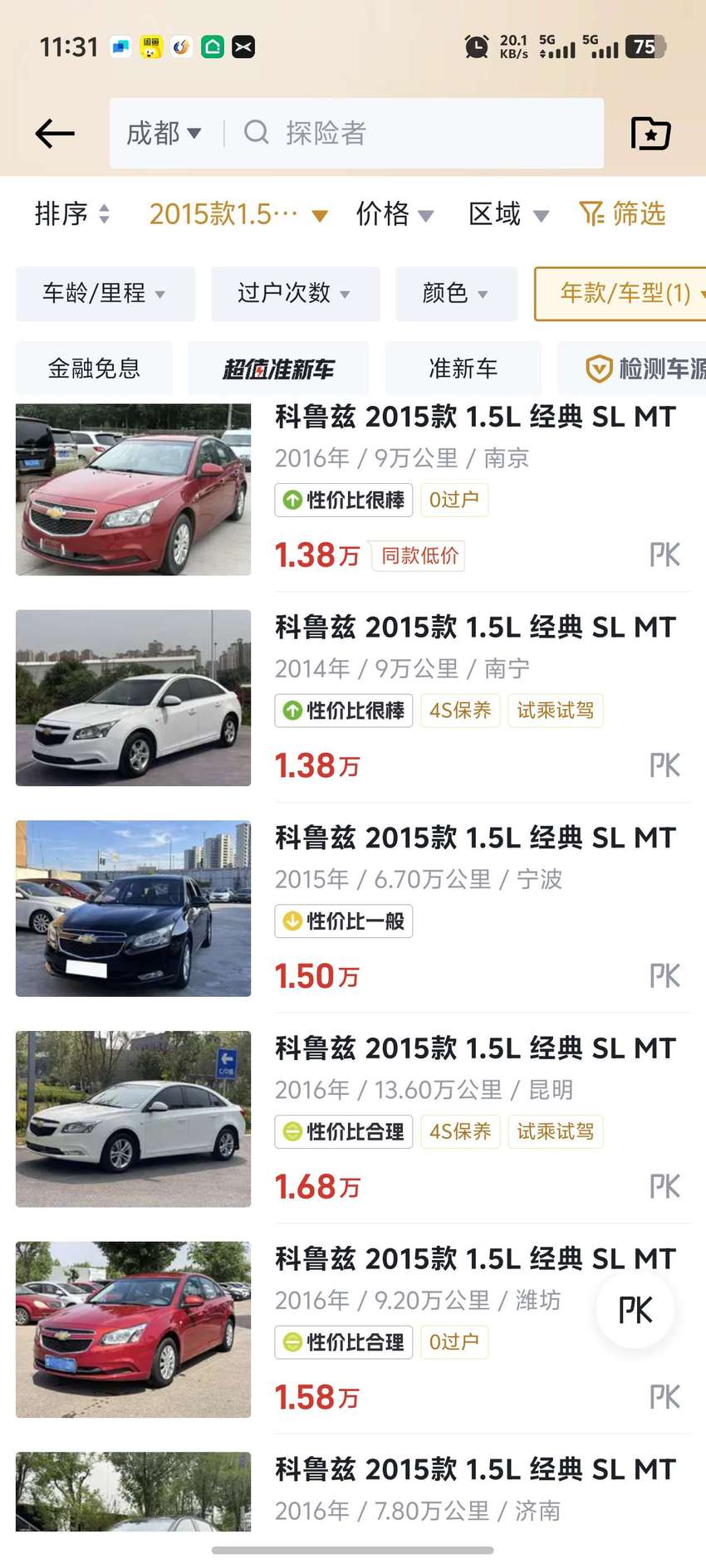Toggle the 超值准新车 filter

(x=278, y=368)
